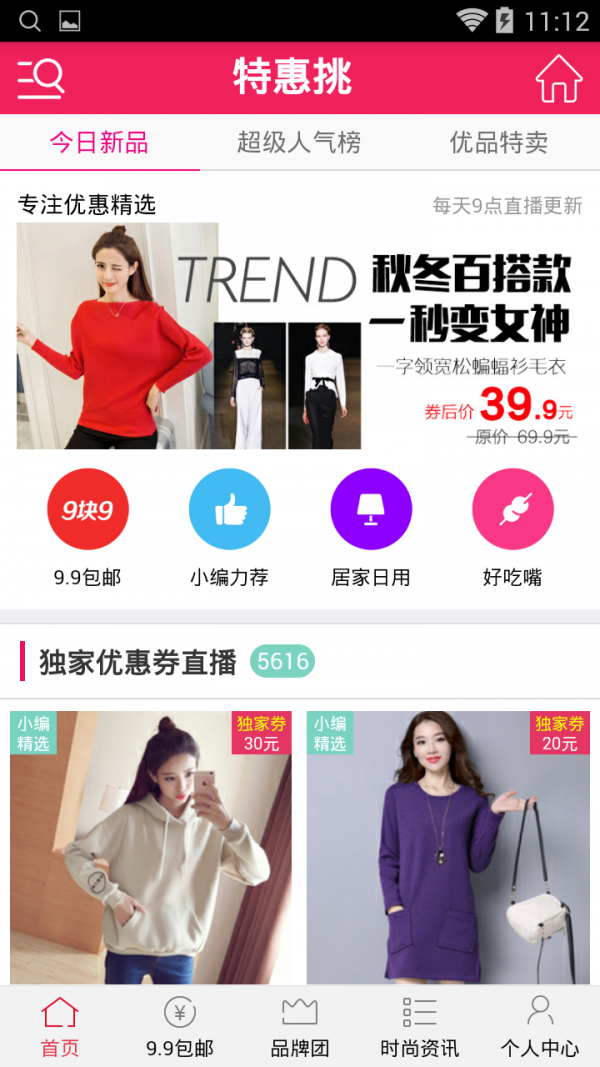Open 个人中心 bottom tab
The image size is (600, 1067).
[539, 1027]
